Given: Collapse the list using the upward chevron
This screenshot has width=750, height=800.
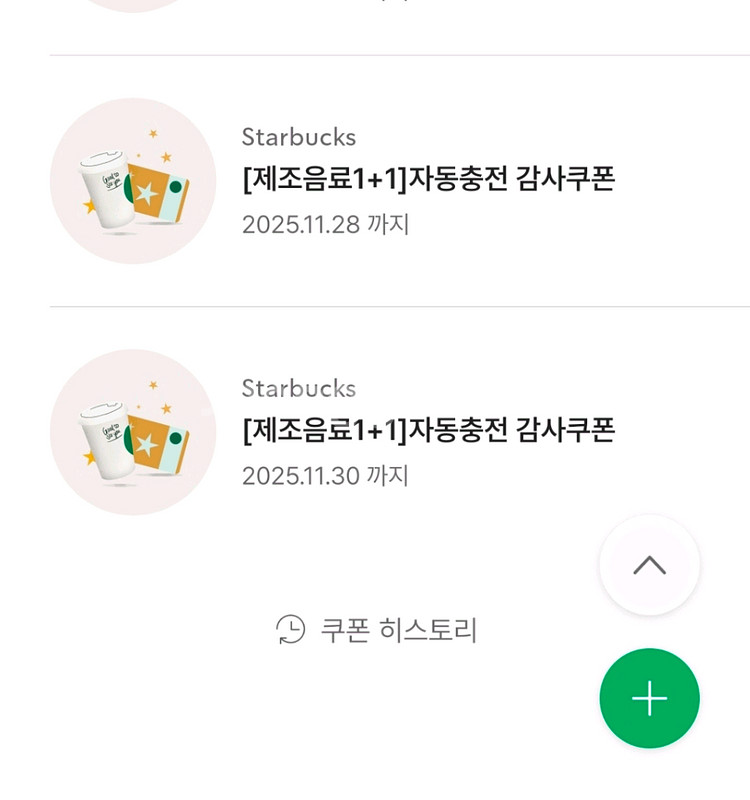Looking at the screenshot, I should click(x=648, y=564).
